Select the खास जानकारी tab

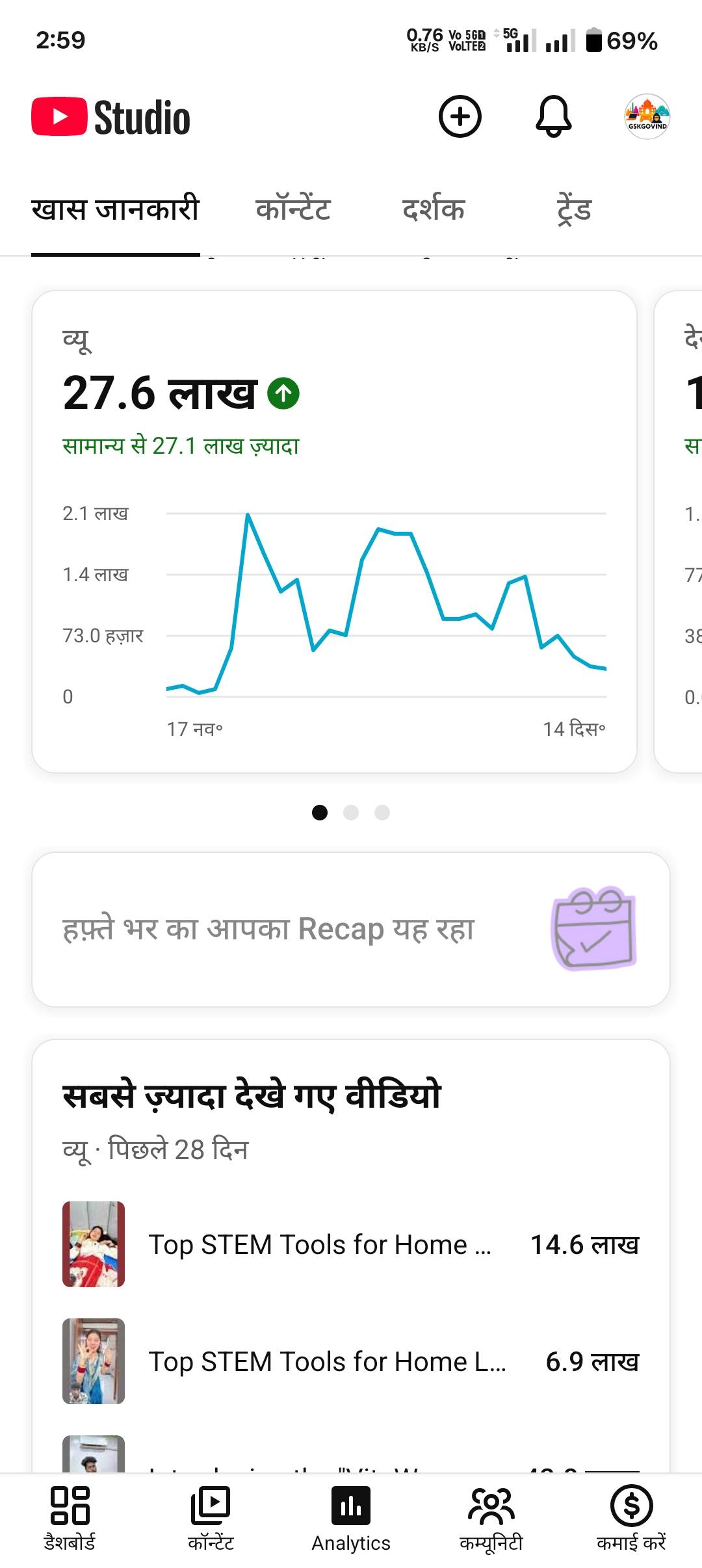(x=116, y=210)
